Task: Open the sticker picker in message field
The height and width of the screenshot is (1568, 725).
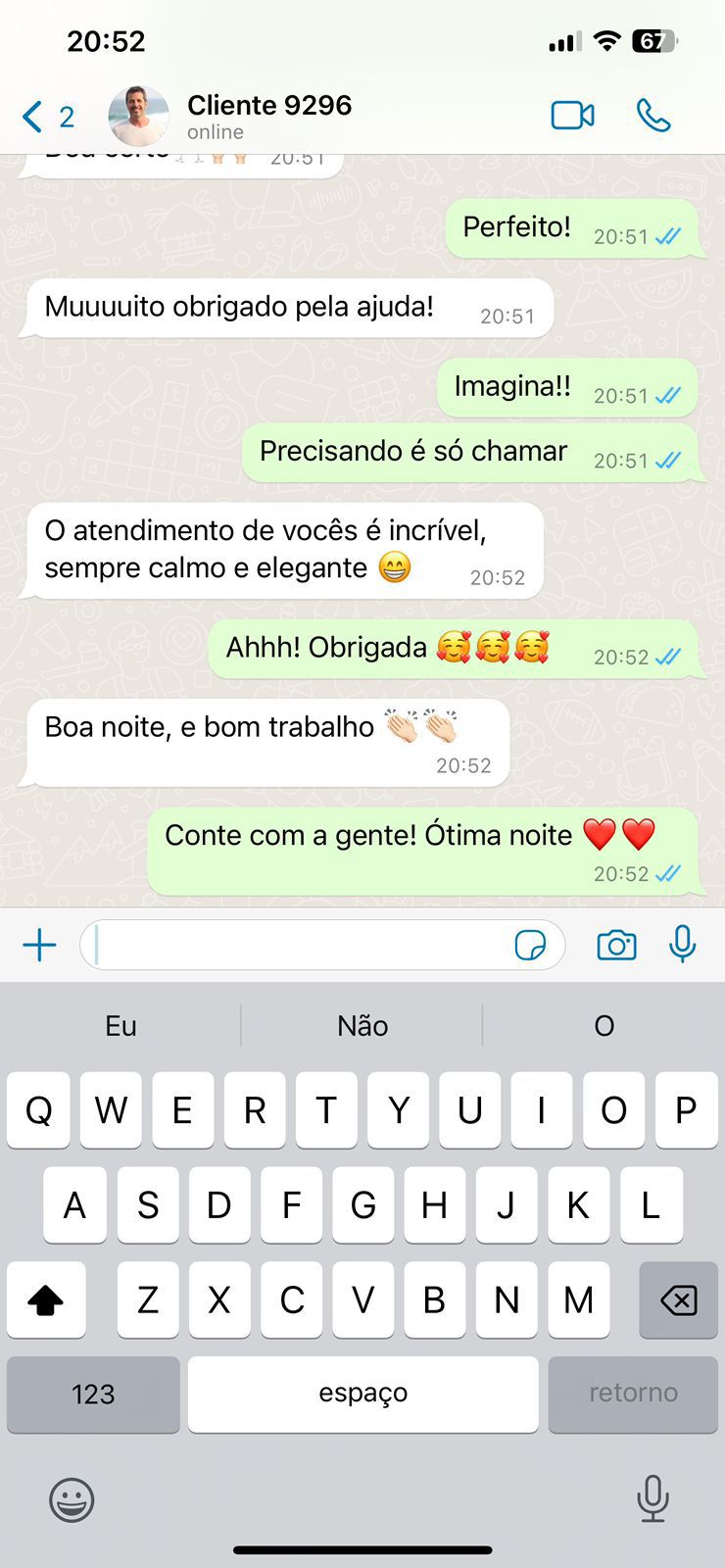Action: pos(530,946)
